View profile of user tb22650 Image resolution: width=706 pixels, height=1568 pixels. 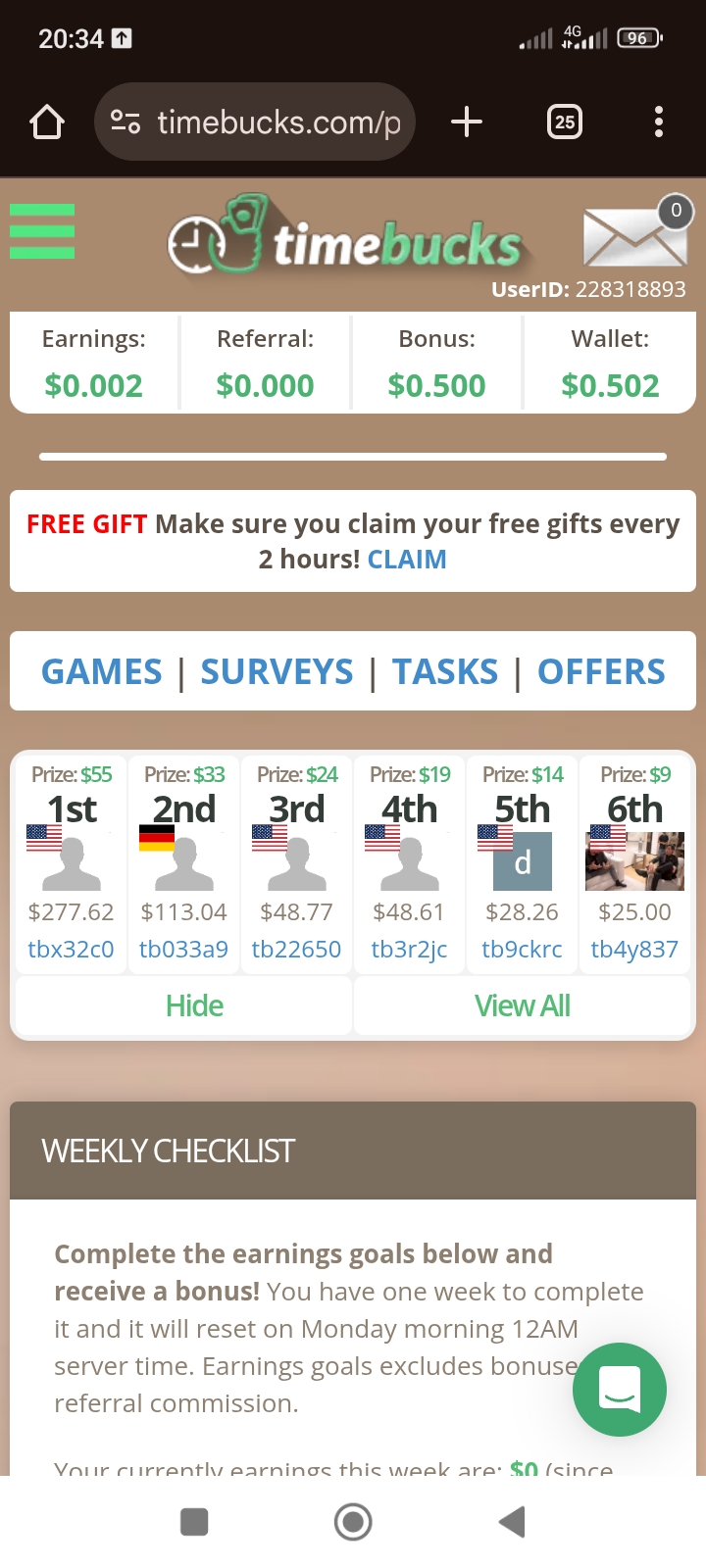tap(296, 950)
